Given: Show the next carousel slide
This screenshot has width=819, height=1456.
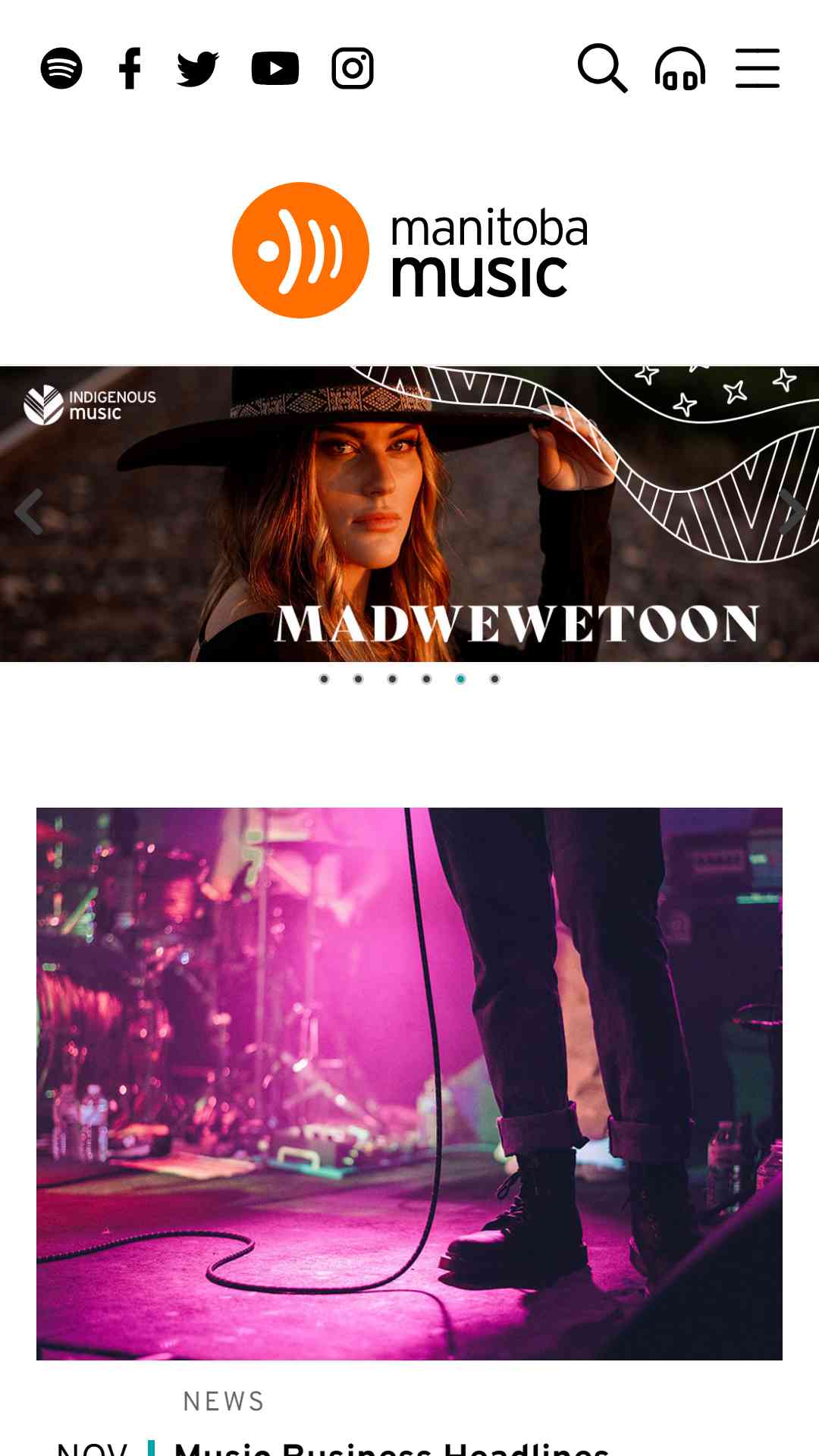Looking at the screenshot, I should (x=792, y=513).
